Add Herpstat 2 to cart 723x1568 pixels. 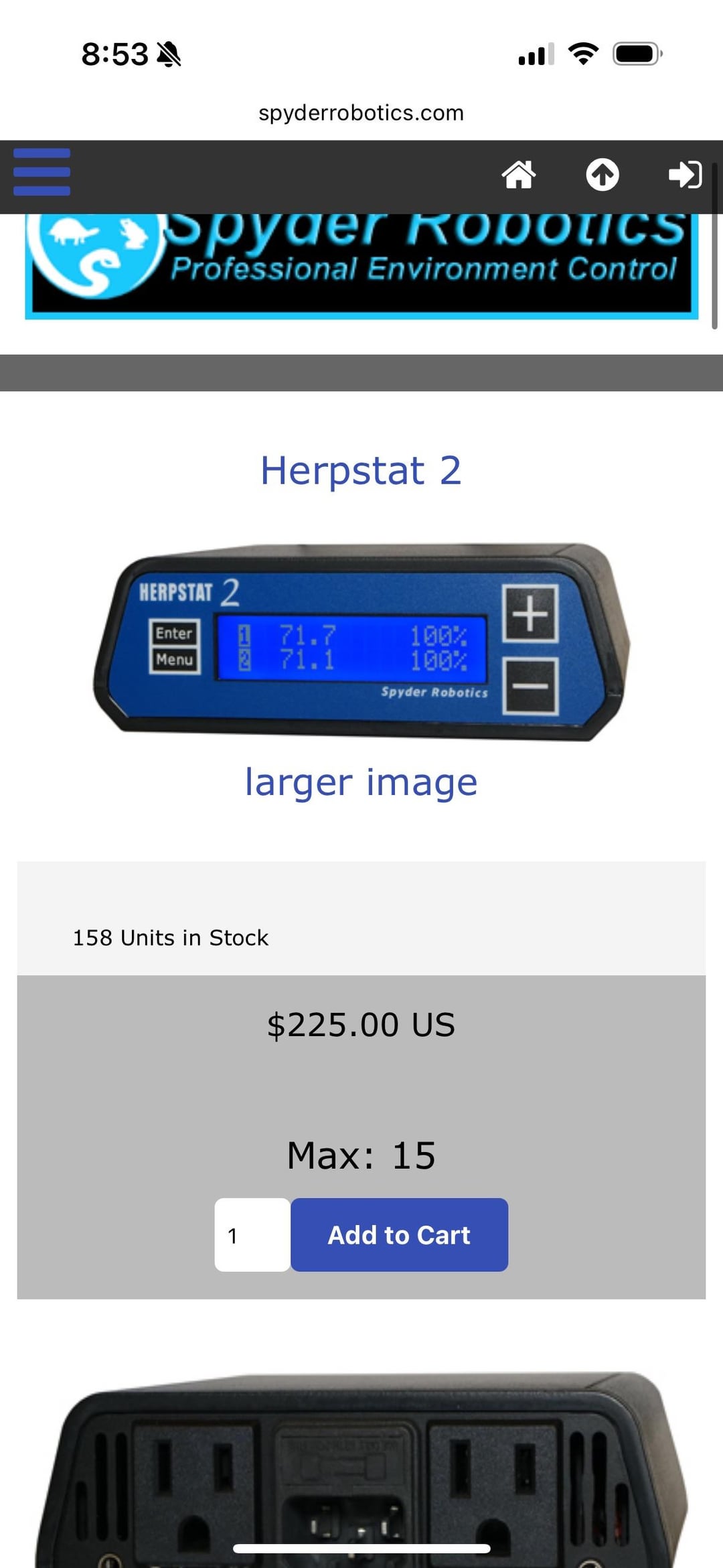pos(399,1234)
